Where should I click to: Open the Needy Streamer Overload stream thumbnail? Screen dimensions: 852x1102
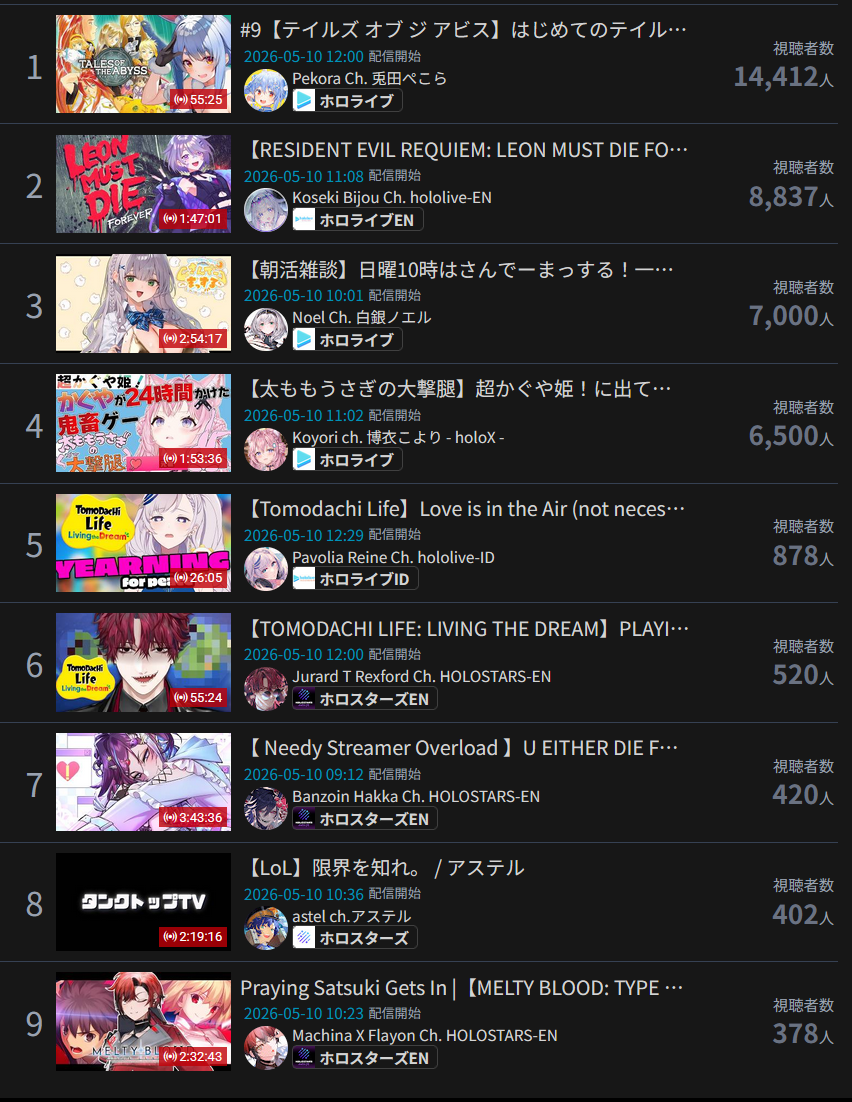coord(143,782)
